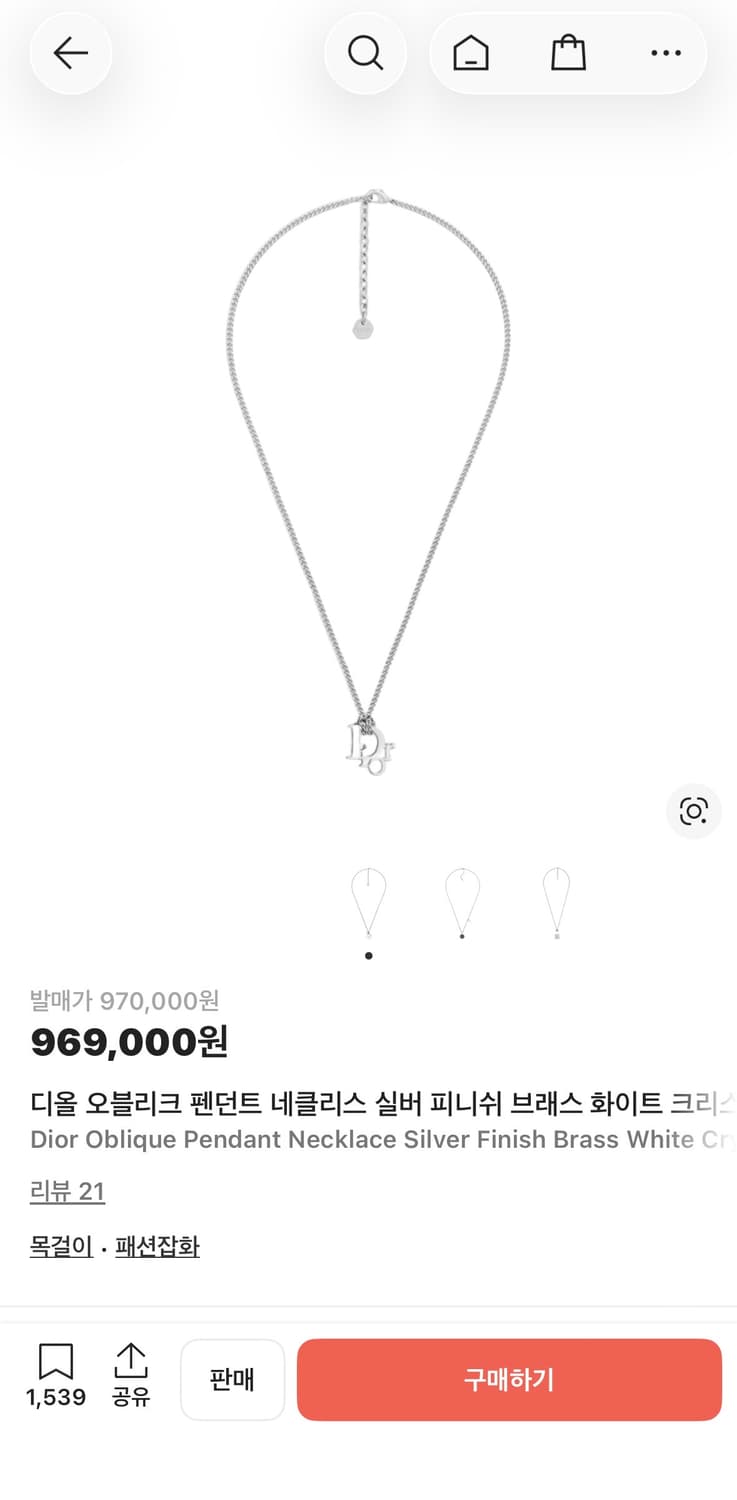Tap 구매하기 to purchase the necklace

pyautogui.click(x=509, y=1380)
